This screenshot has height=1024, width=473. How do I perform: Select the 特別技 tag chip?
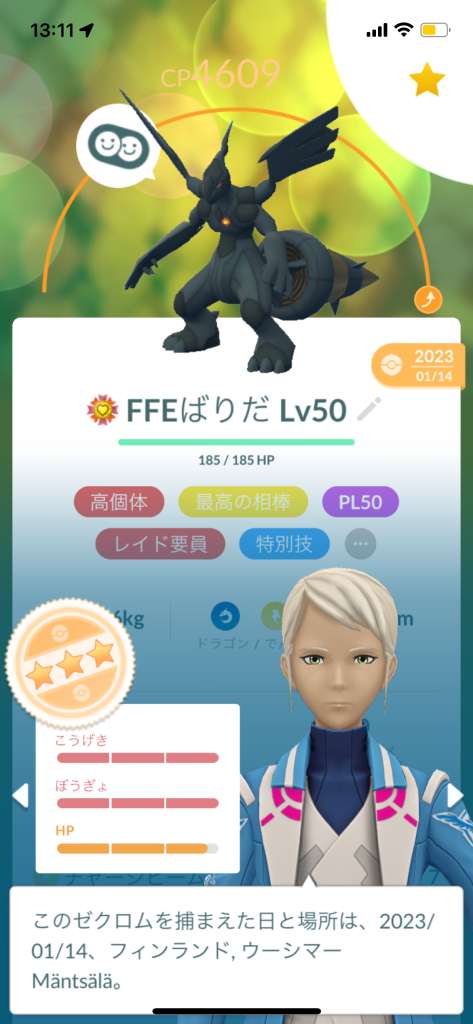point(284,544)
